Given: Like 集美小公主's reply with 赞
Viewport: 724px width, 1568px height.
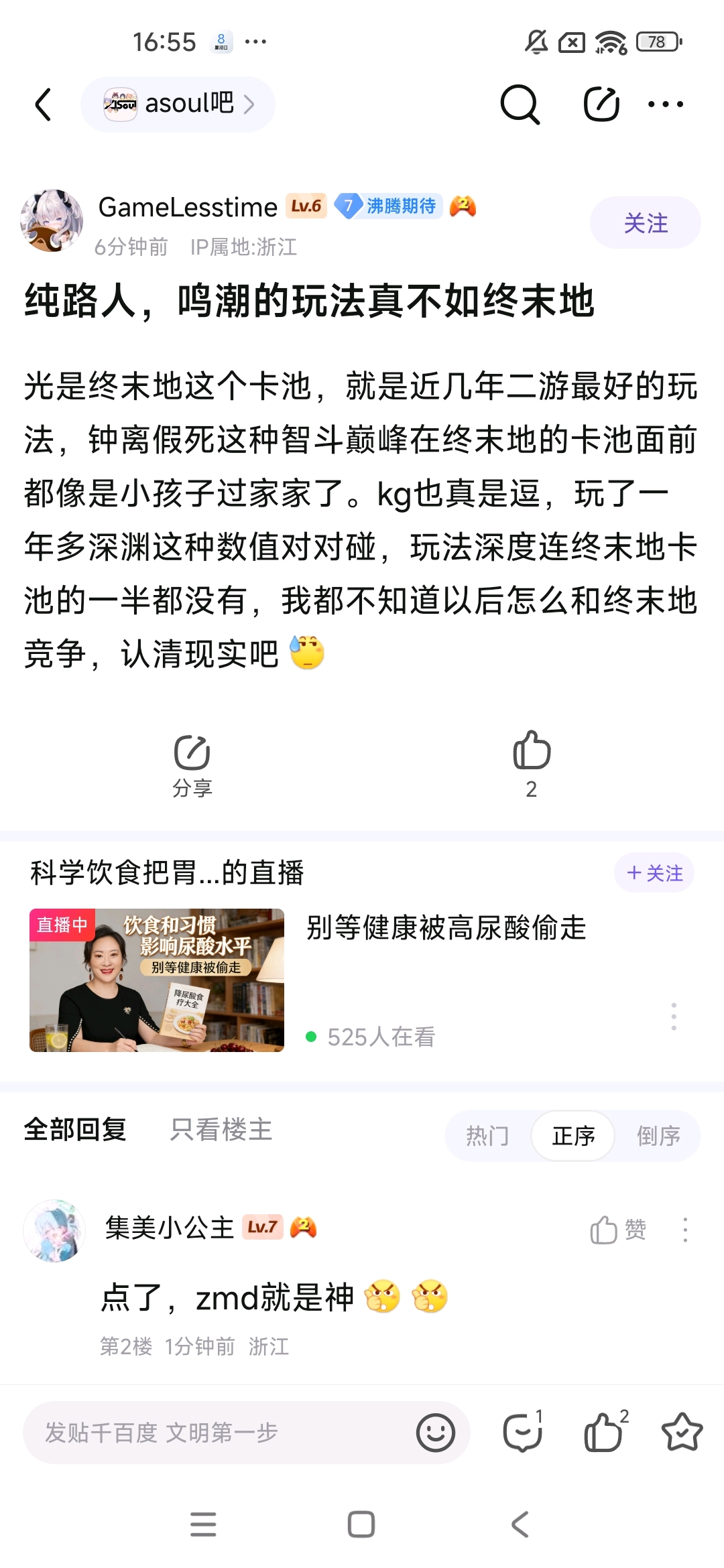Looking at the screenshot, I should [x=617, y=1230].
